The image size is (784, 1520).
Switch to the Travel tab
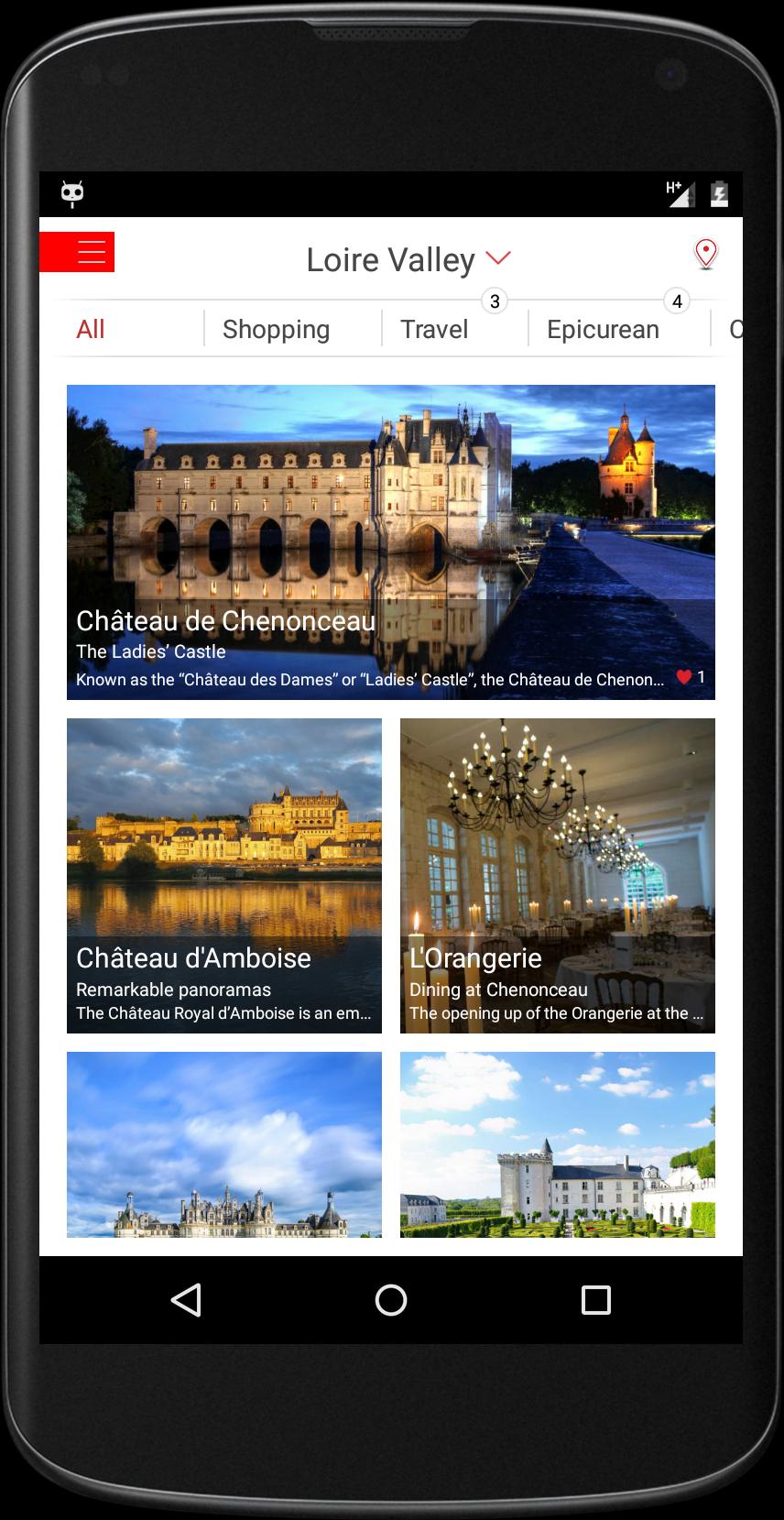pos(433,328)
